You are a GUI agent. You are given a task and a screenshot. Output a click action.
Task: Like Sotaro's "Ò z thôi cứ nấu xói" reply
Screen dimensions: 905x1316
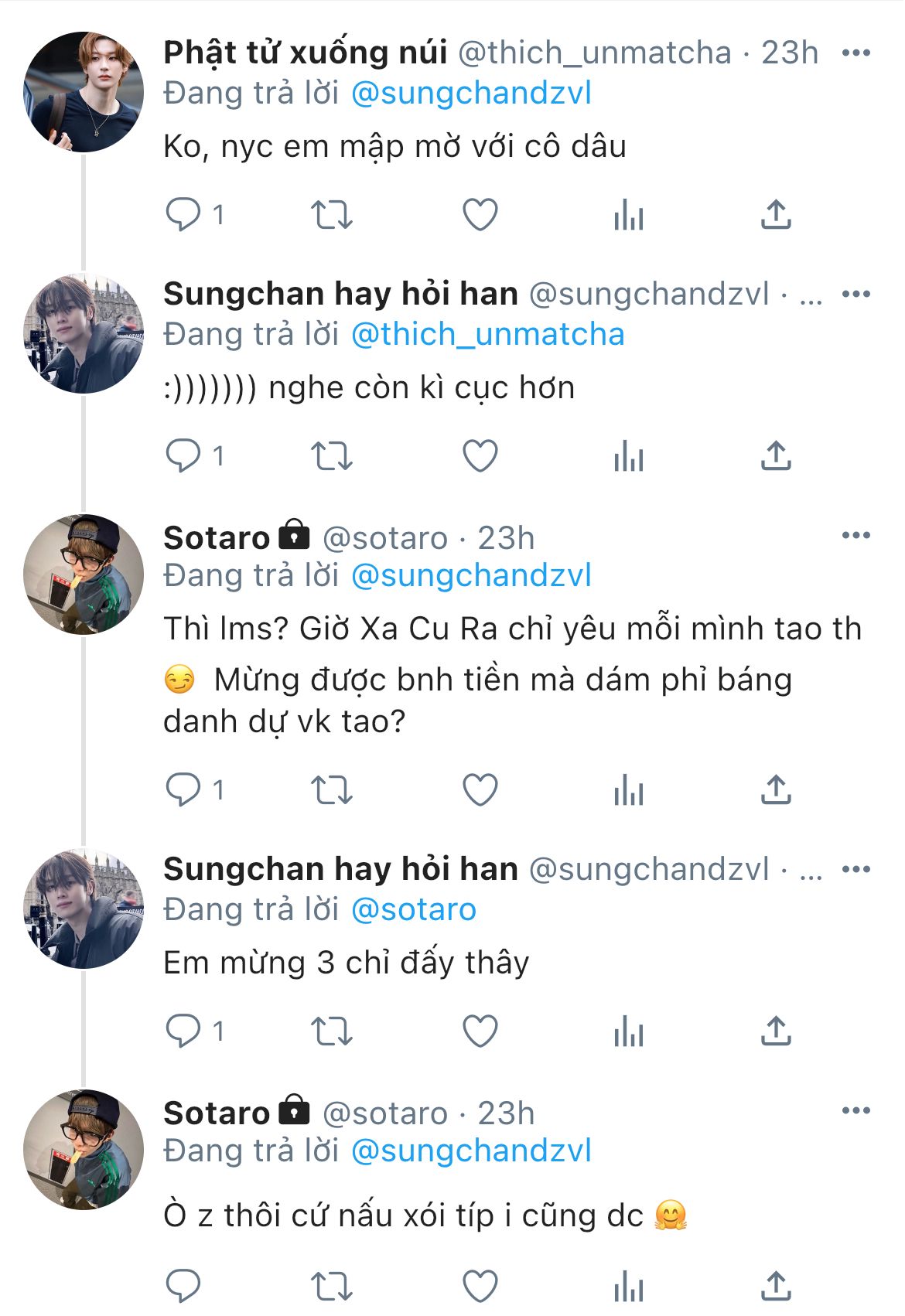(x=480, y=1287)
